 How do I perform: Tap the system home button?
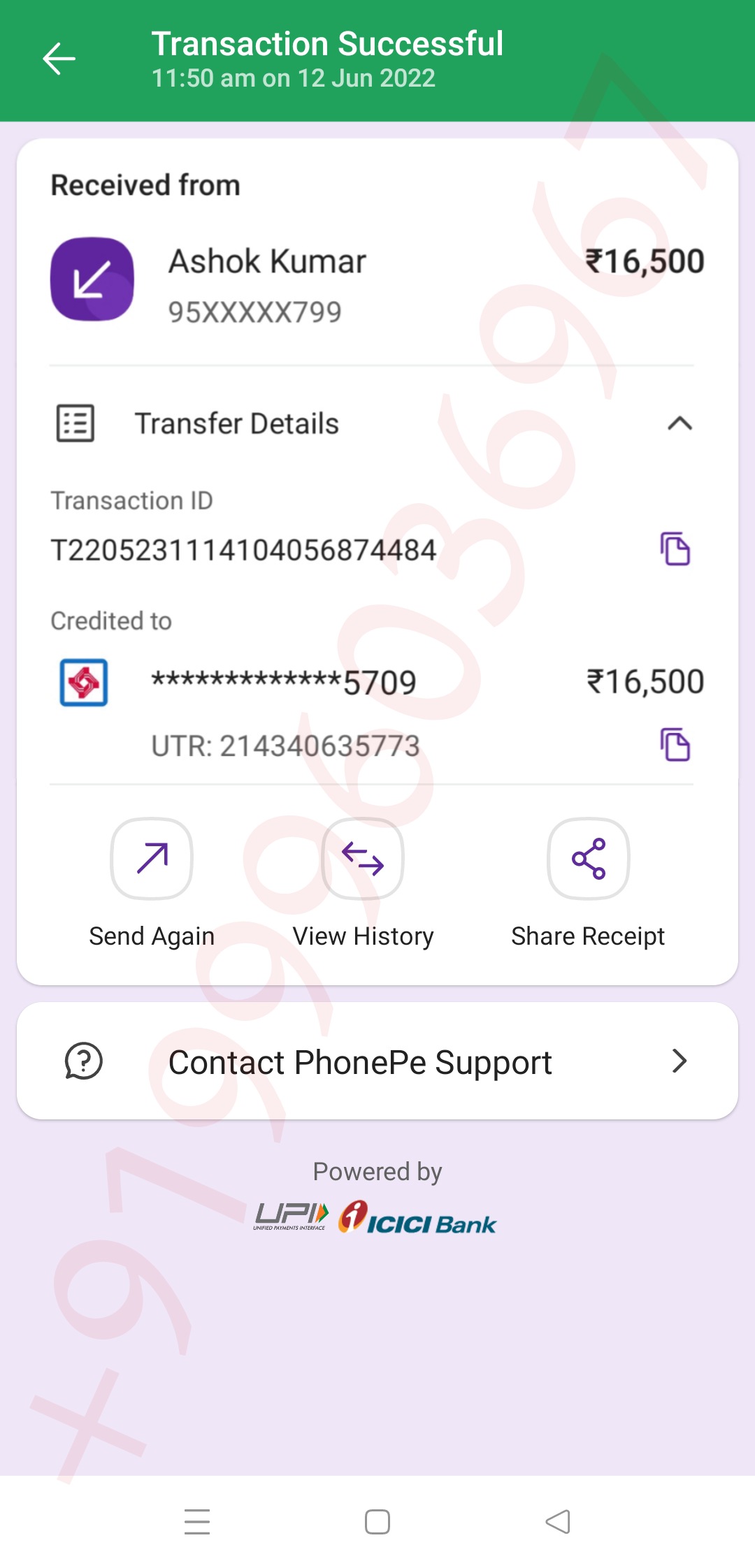pos(377,1522)
